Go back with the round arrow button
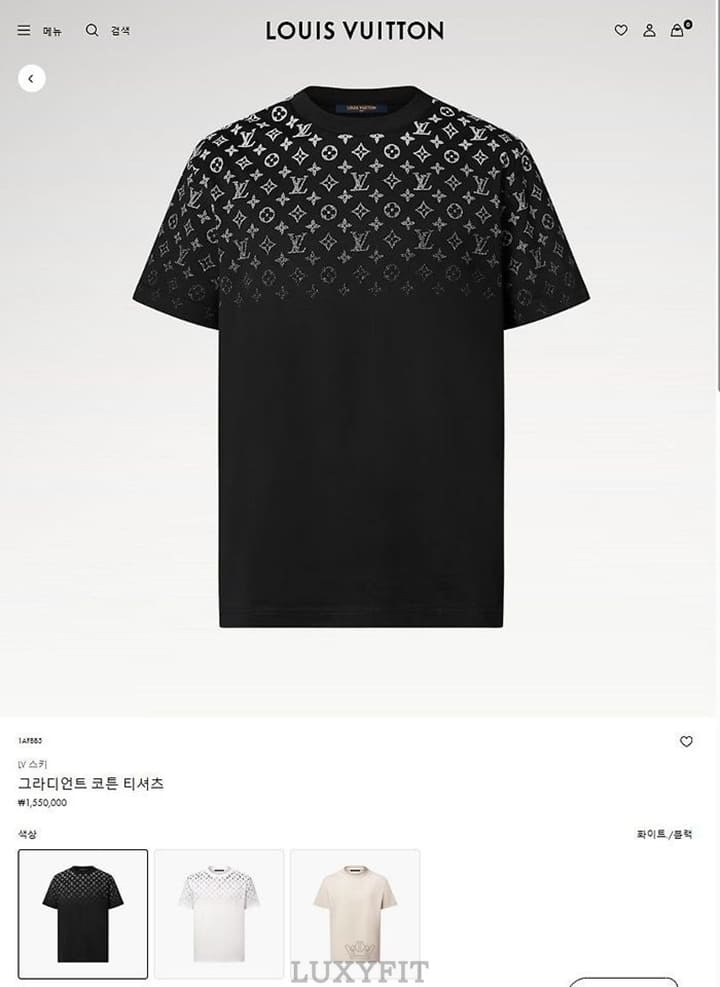720x987 pixels. click(x=31, y=78)
